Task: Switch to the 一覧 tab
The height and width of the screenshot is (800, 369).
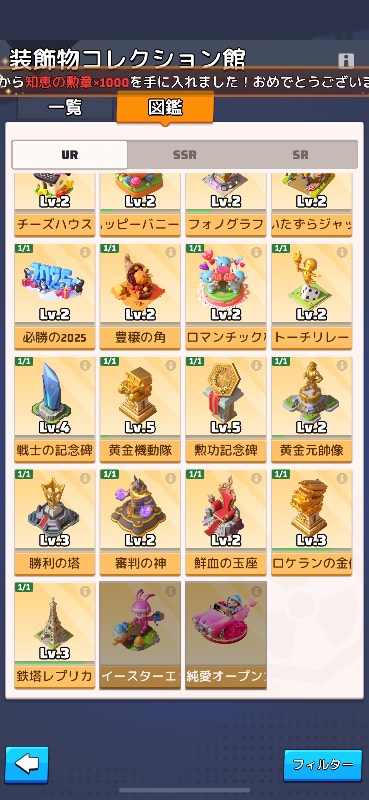Action: coord(66,108)
